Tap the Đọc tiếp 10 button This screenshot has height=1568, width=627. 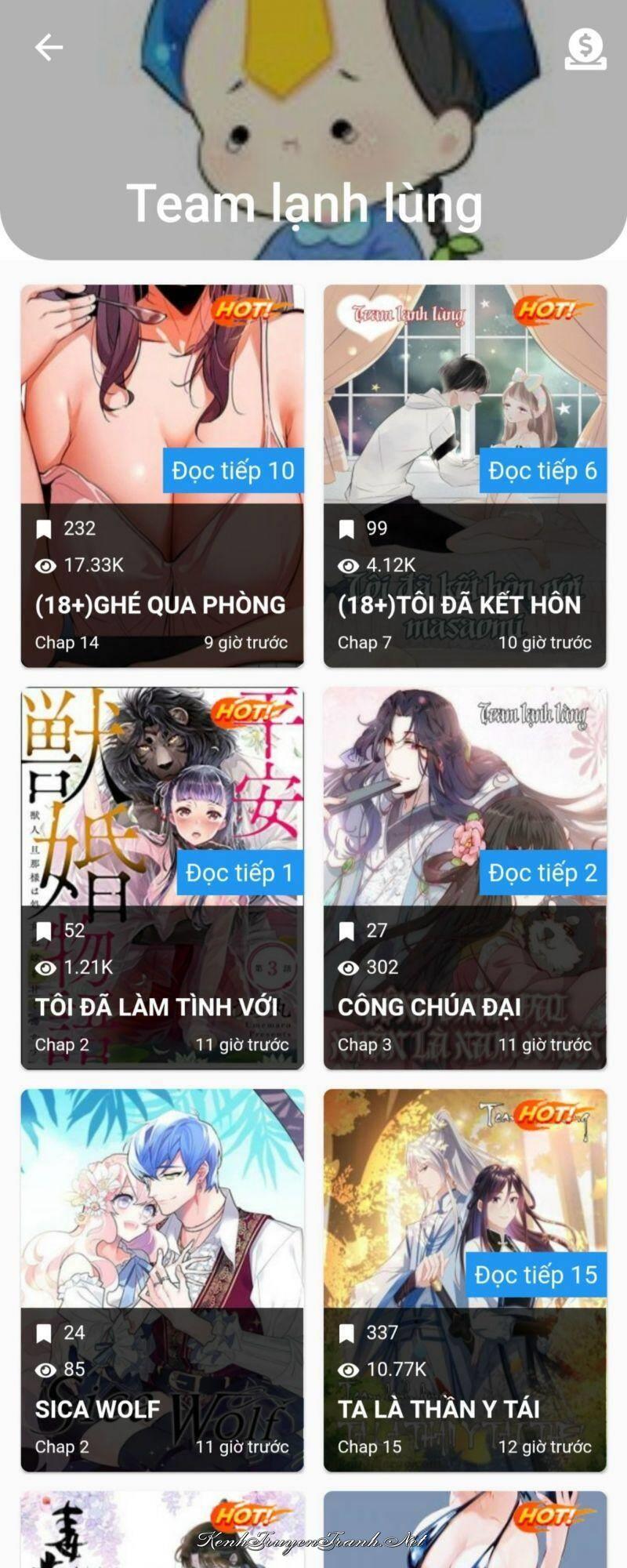coord(233,470)
